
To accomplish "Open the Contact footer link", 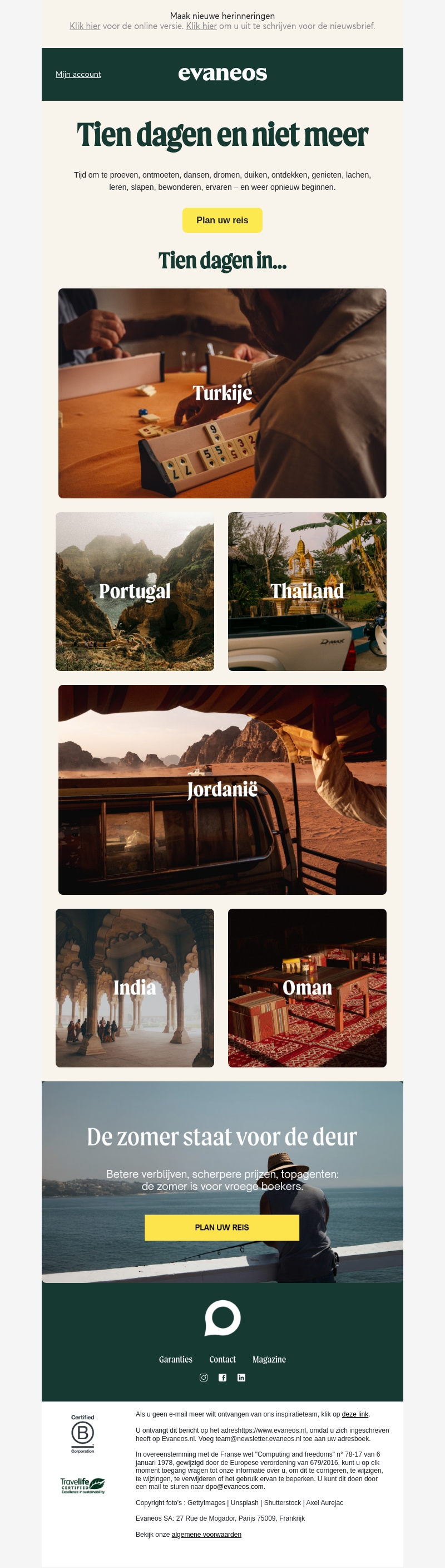I will click(x=222, y=1359).
